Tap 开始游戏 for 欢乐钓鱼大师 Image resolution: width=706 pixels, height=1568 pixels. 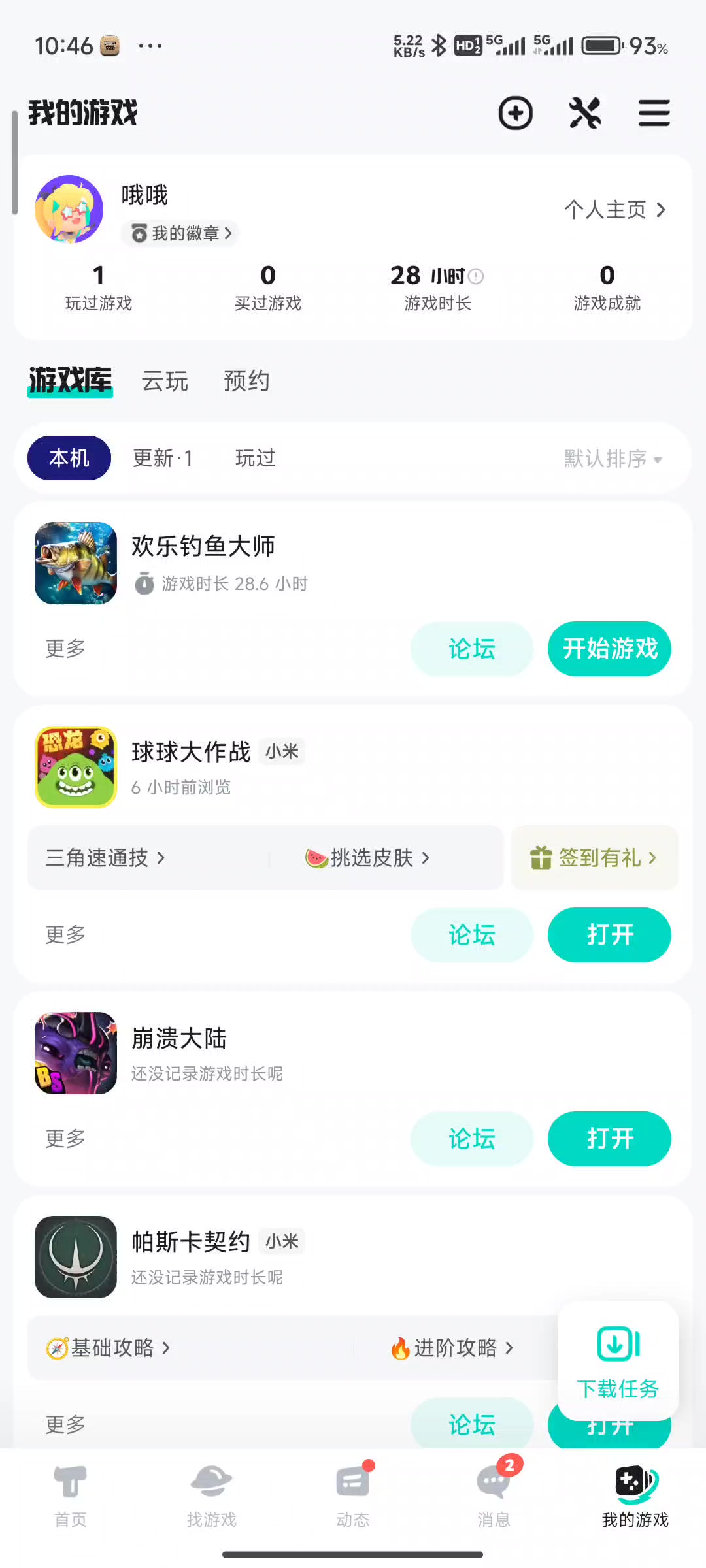click(609, 649)
